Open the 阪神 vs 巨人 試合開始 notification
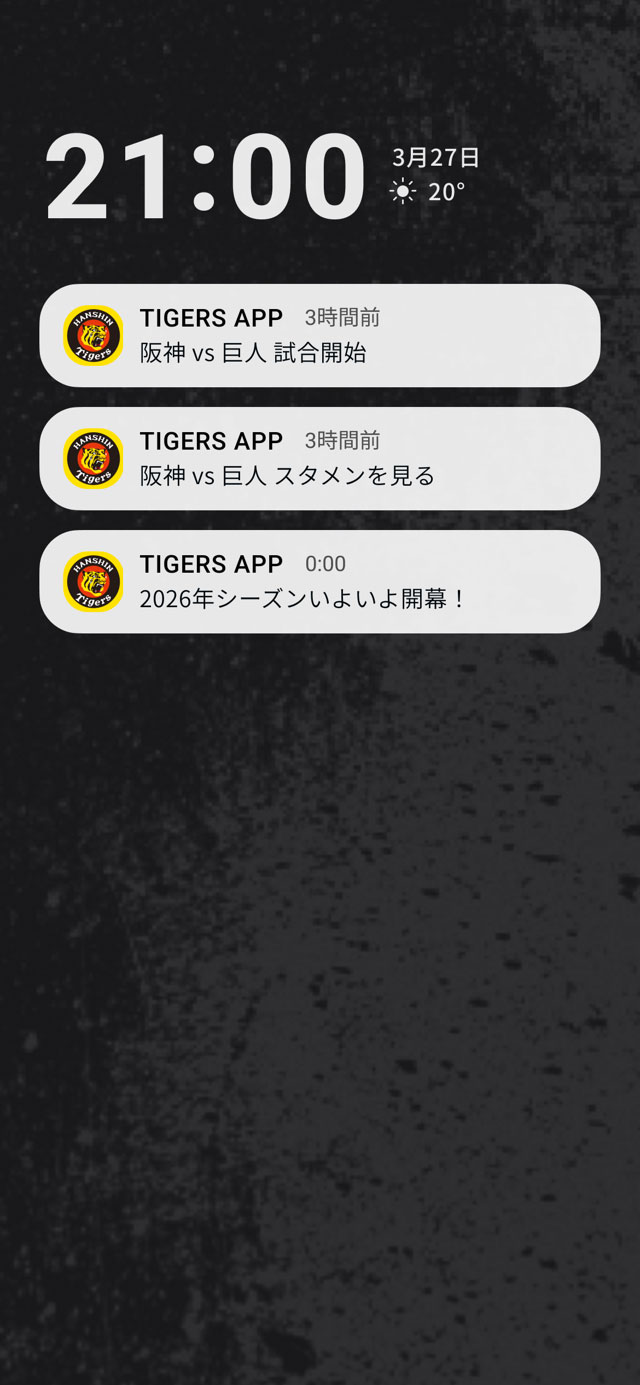Image resolution: width=640 pixels, height=1385 pixels. (x=320, y=336)
